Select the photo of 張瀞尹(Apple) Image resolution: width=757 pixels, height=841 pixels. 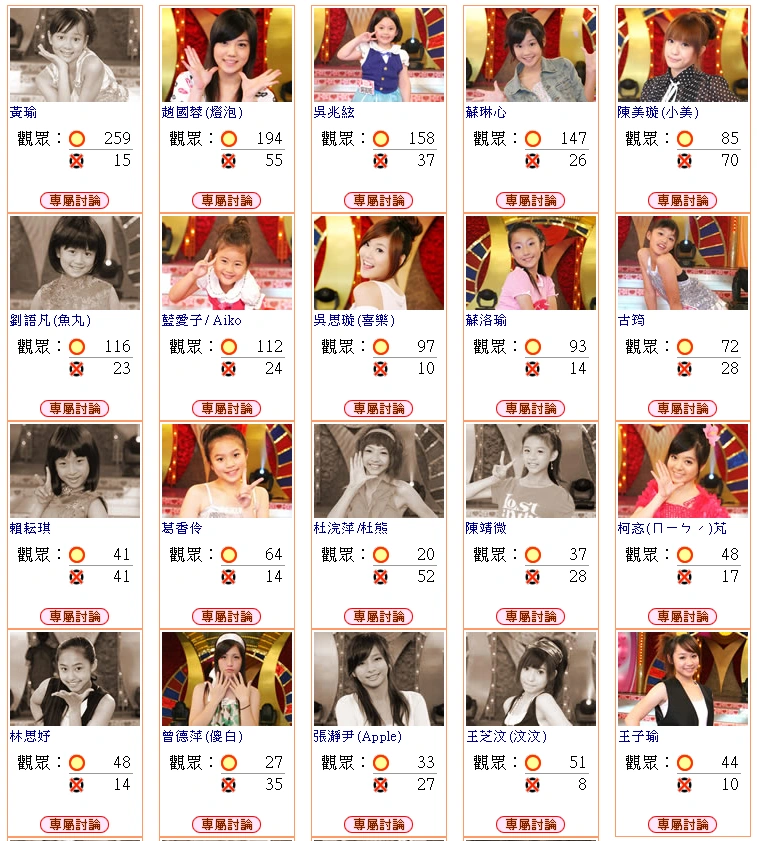tap(379, 678)
